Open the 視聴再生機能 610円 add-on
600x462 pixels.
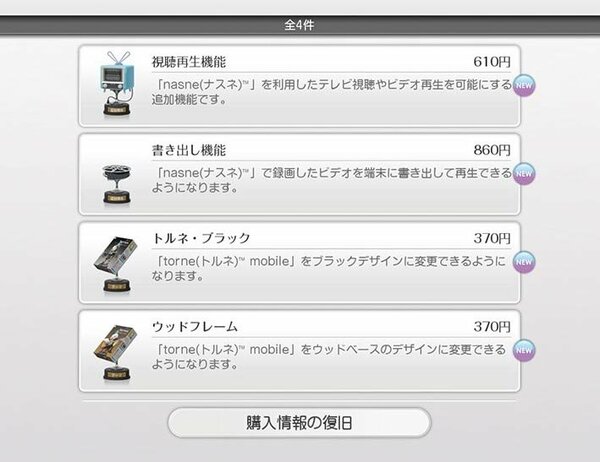click(x=300, y=85)
